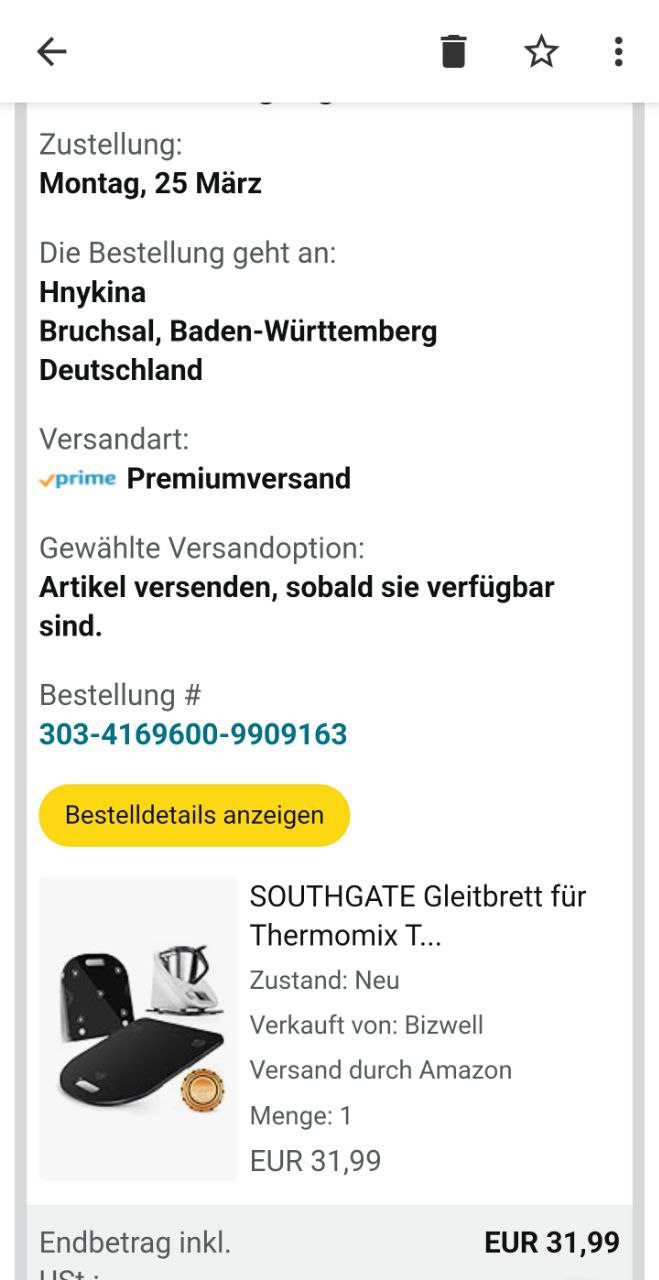The width and height of the screenshot is (659, 1280).
Task: Go back to the inbox
Action: (51, 51)
